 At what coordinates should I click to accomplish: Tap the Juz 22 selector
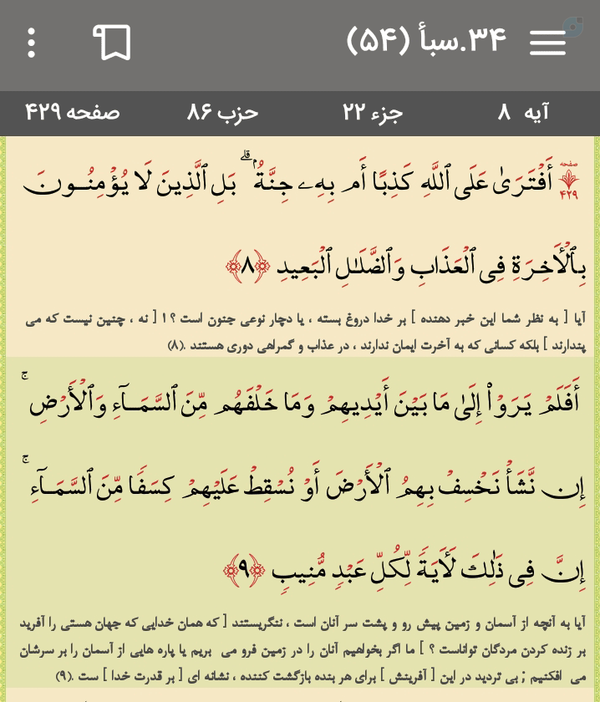click(x=373, y=112)
